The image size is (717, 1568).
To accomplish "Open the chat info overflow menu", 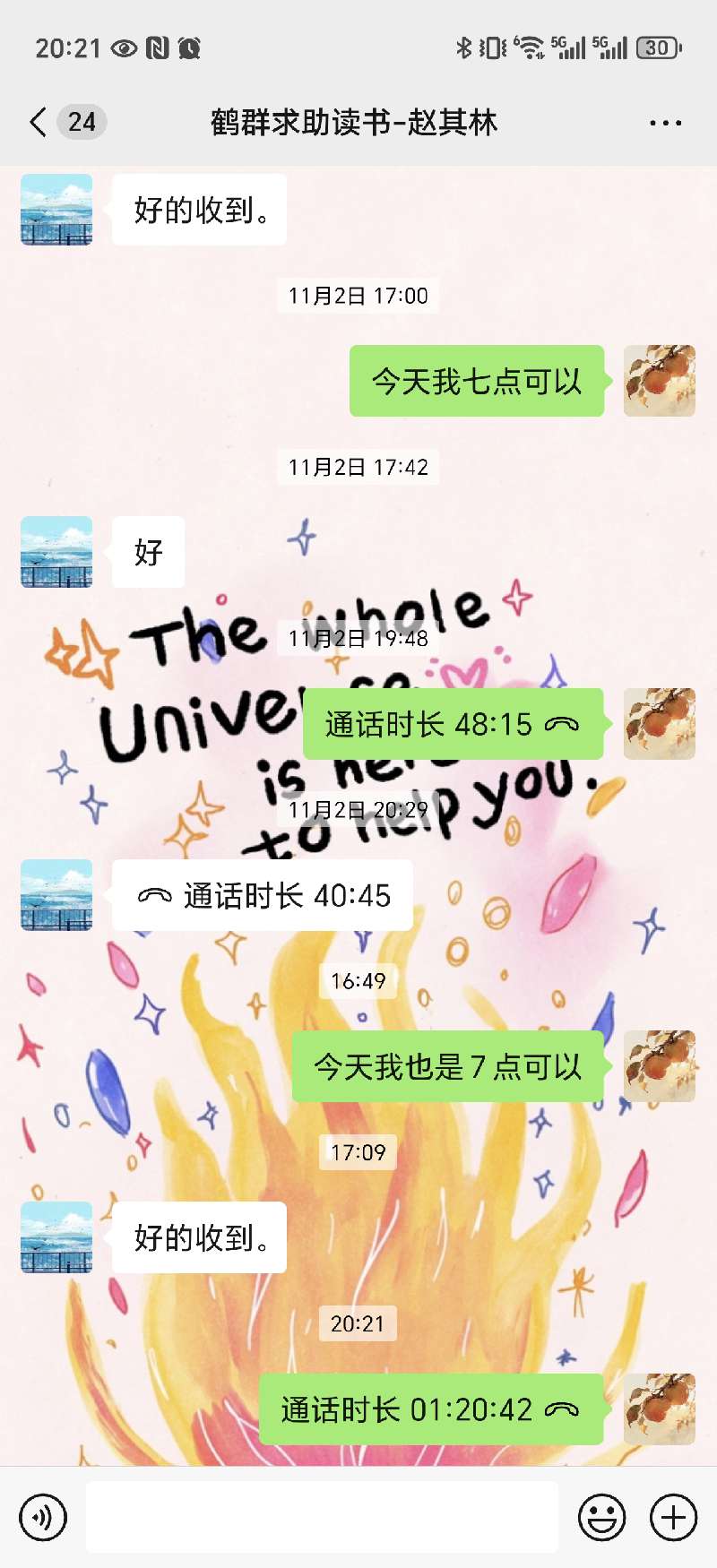I will click(665, 123).
